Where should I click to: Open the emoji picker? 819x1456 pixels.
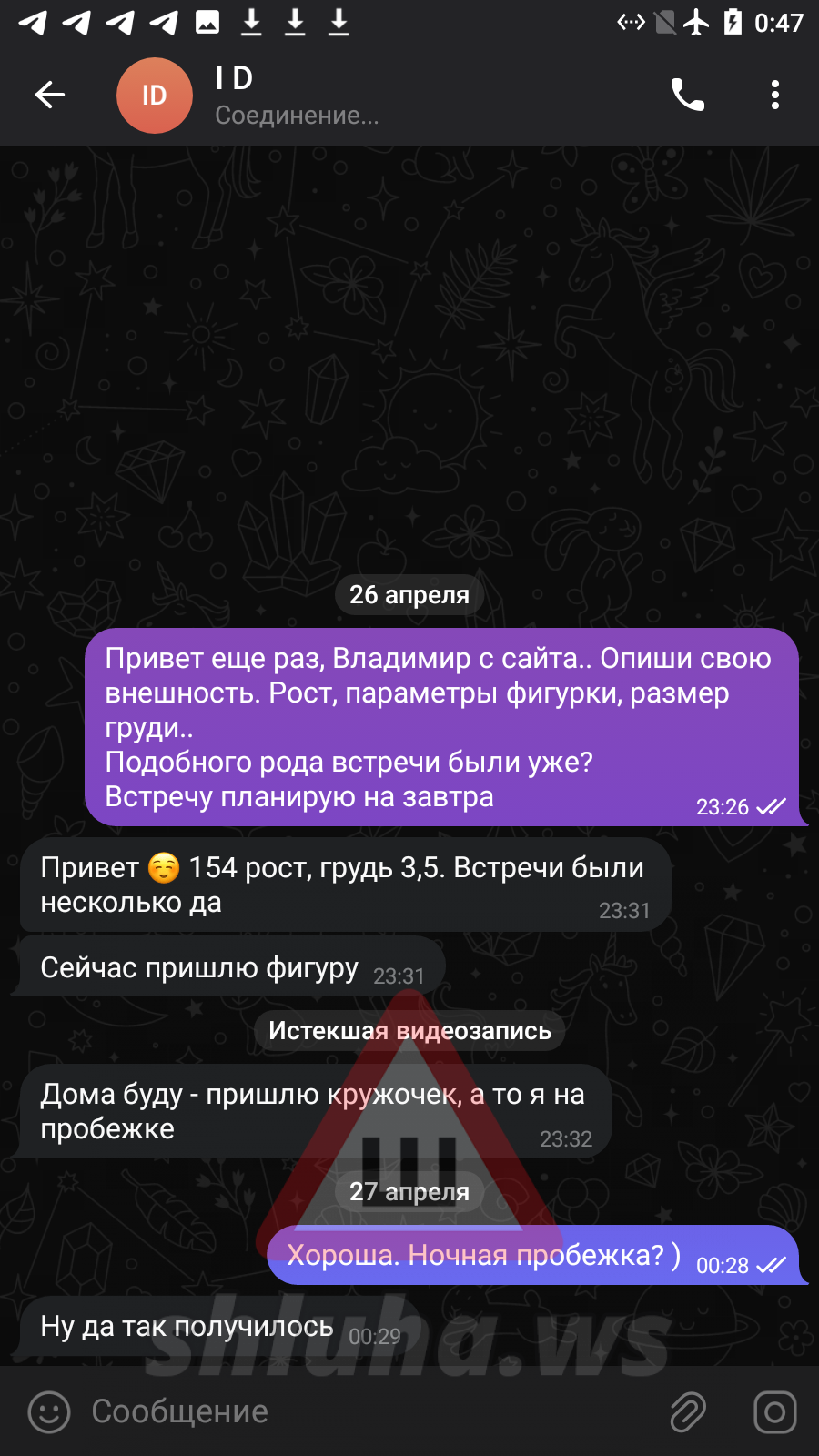pyautogui.click(x=49, y=1412)
